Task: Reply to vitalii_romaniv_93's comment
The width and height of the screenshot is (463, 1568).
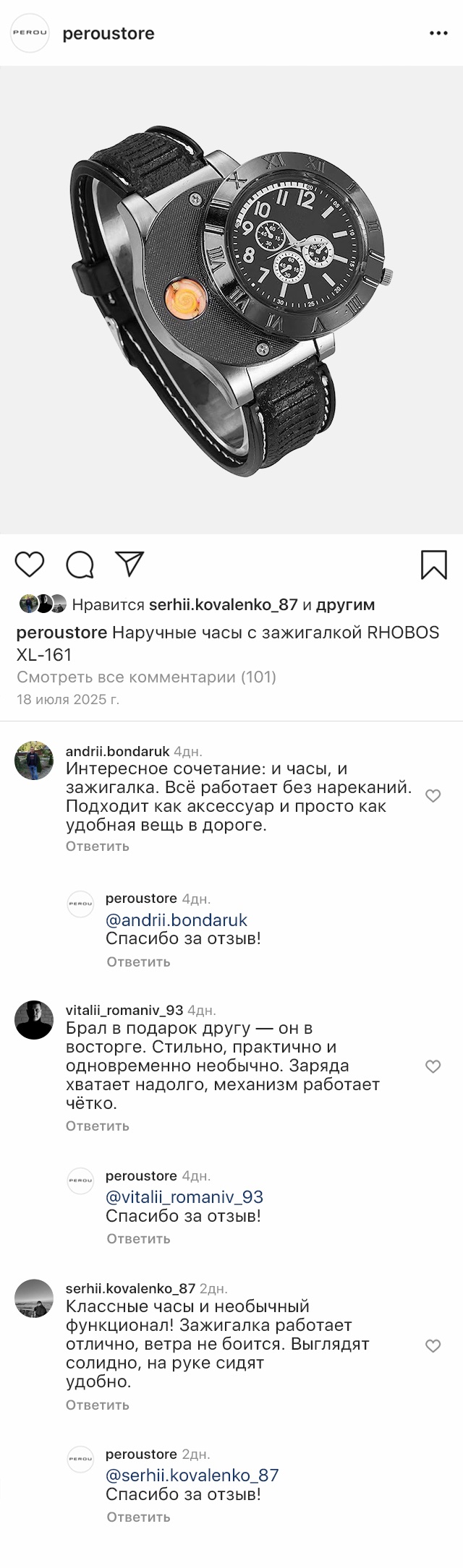Action: point(98,1126)
